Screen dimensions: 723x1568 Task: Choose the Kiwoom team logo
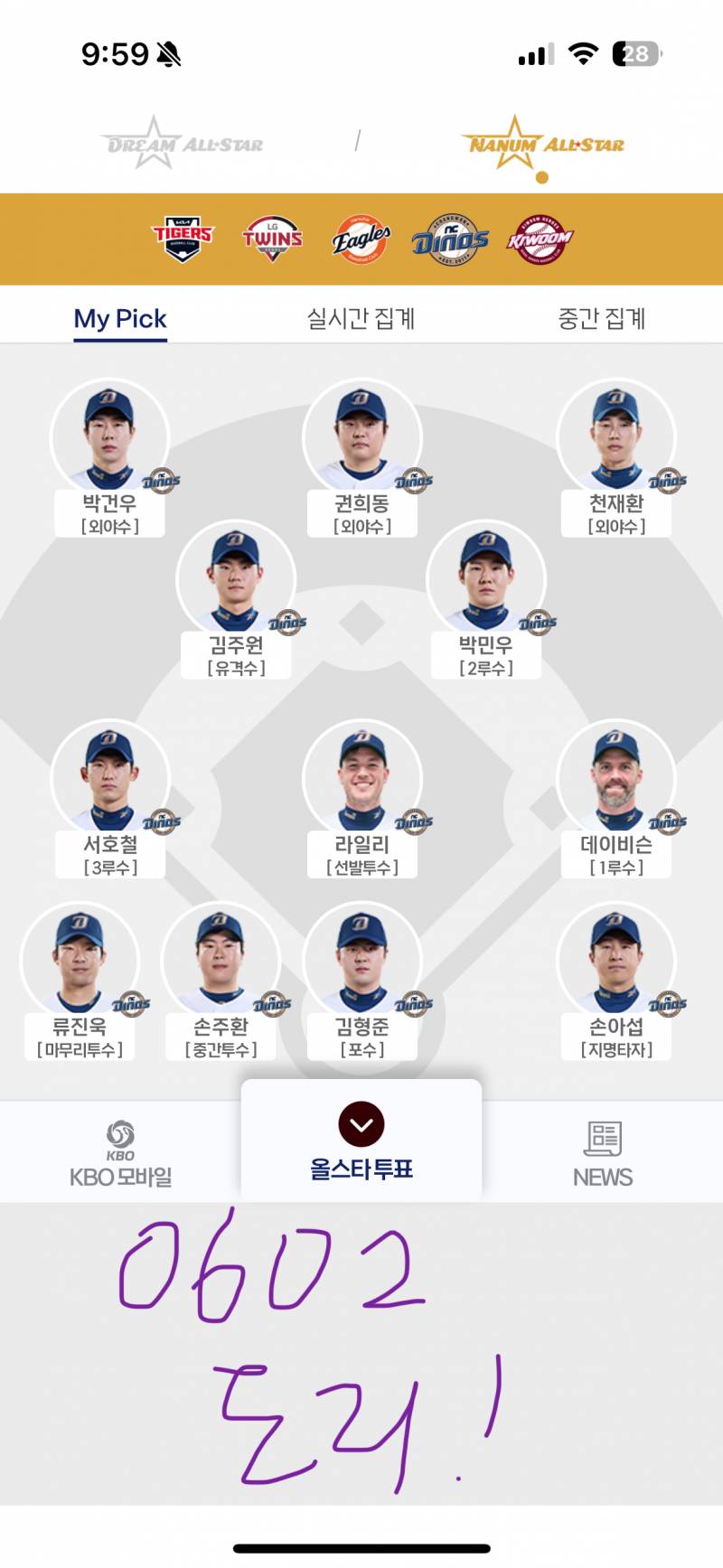pos(540,239)
